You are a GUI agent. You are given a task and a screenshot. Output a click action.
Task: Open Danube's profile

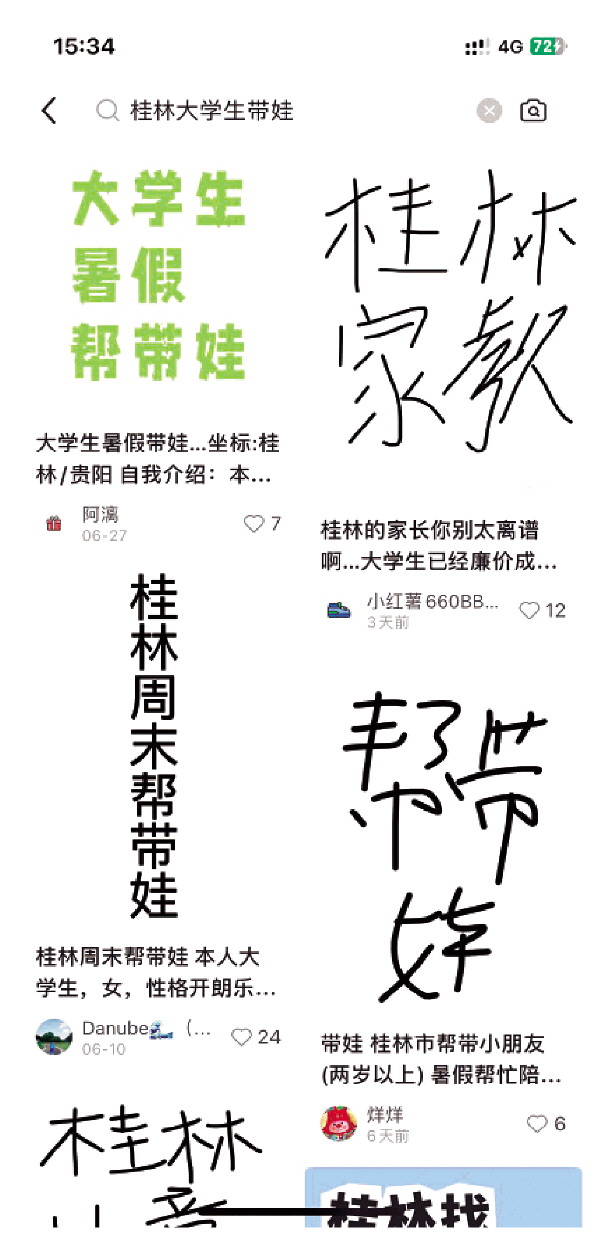[x=55, y=1037]
